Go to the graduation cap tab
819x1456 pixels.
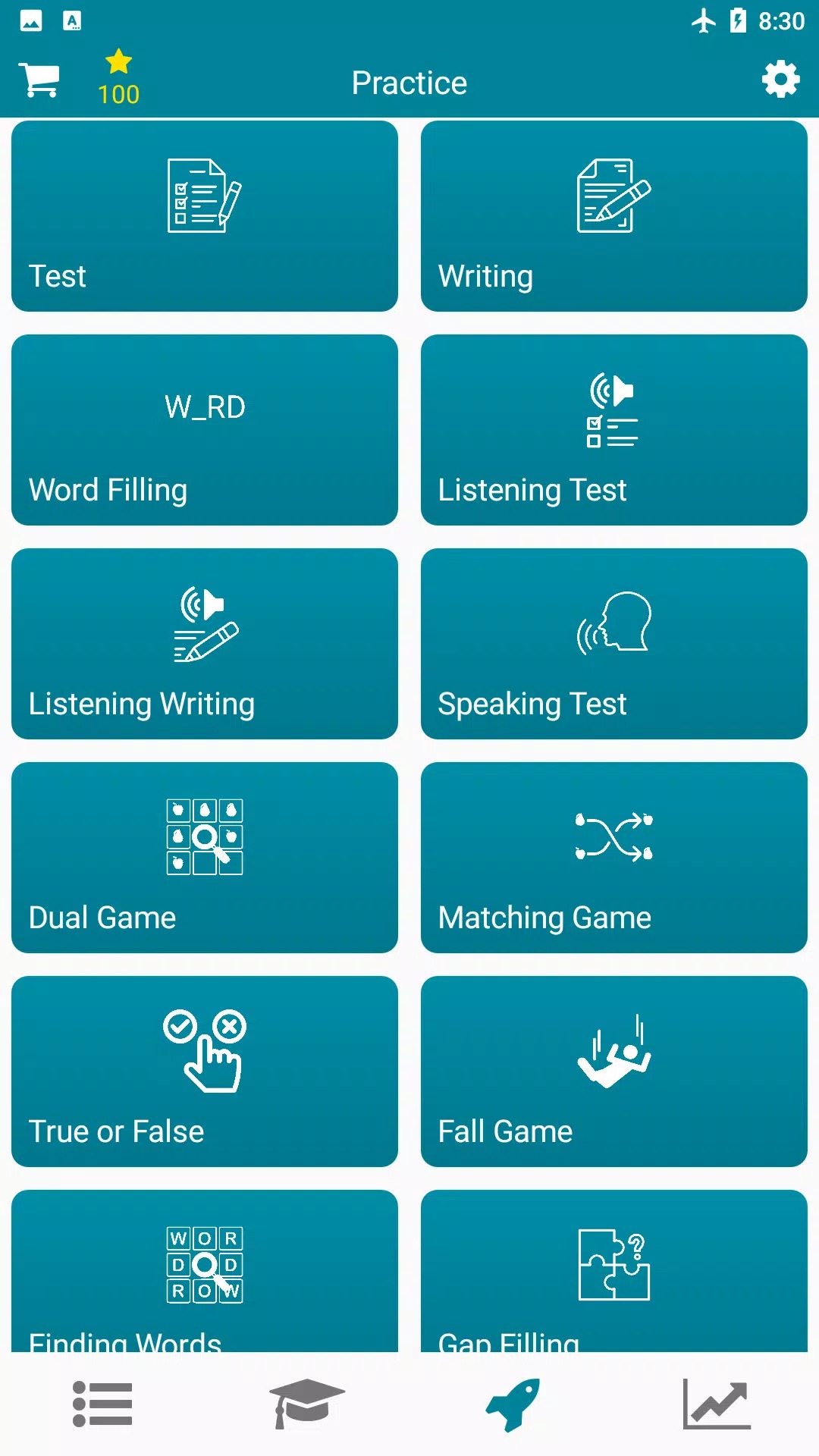click(307, 1404)
